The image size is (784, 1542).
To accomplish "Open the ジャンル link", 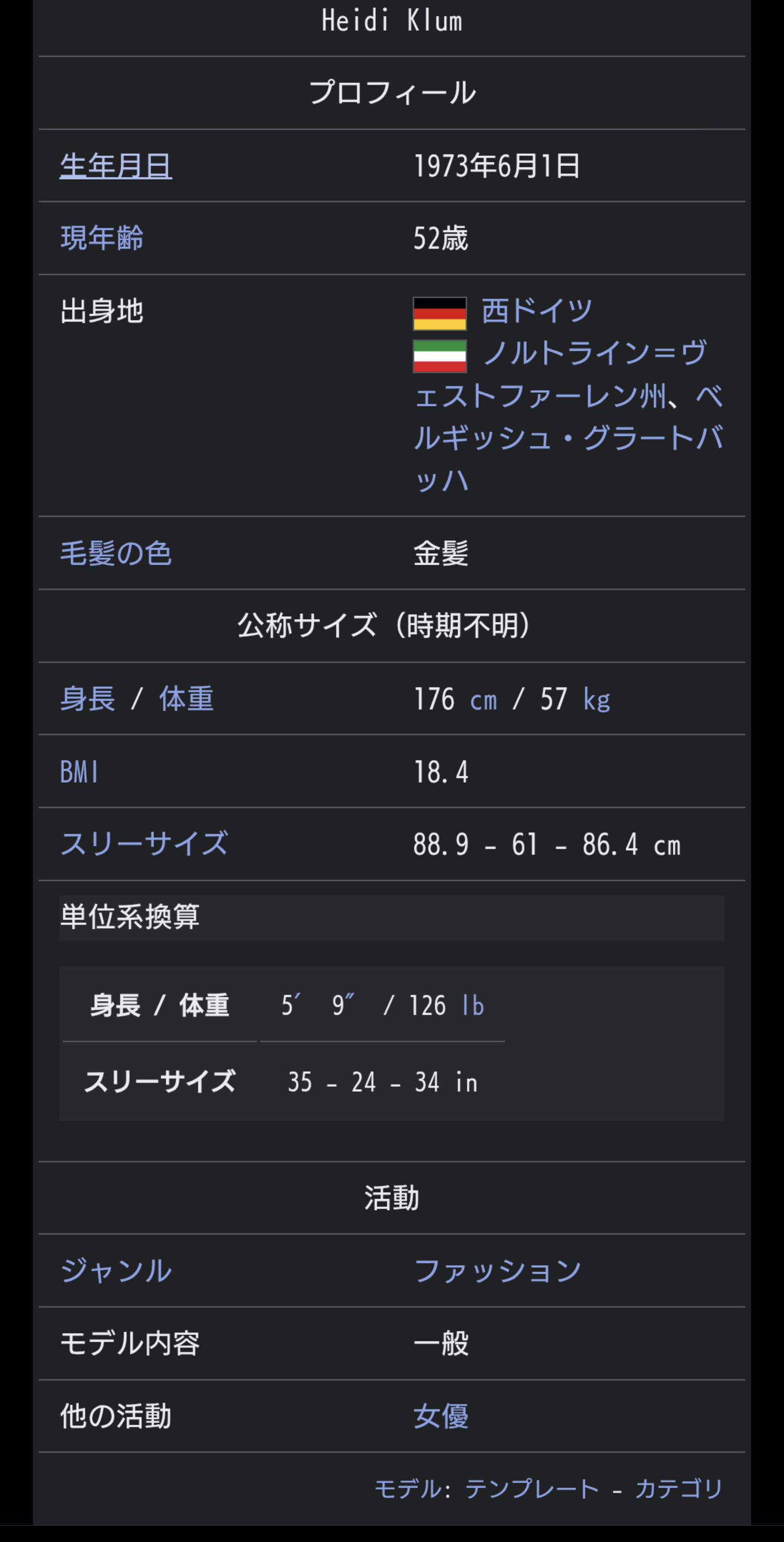I will 115,1271.
